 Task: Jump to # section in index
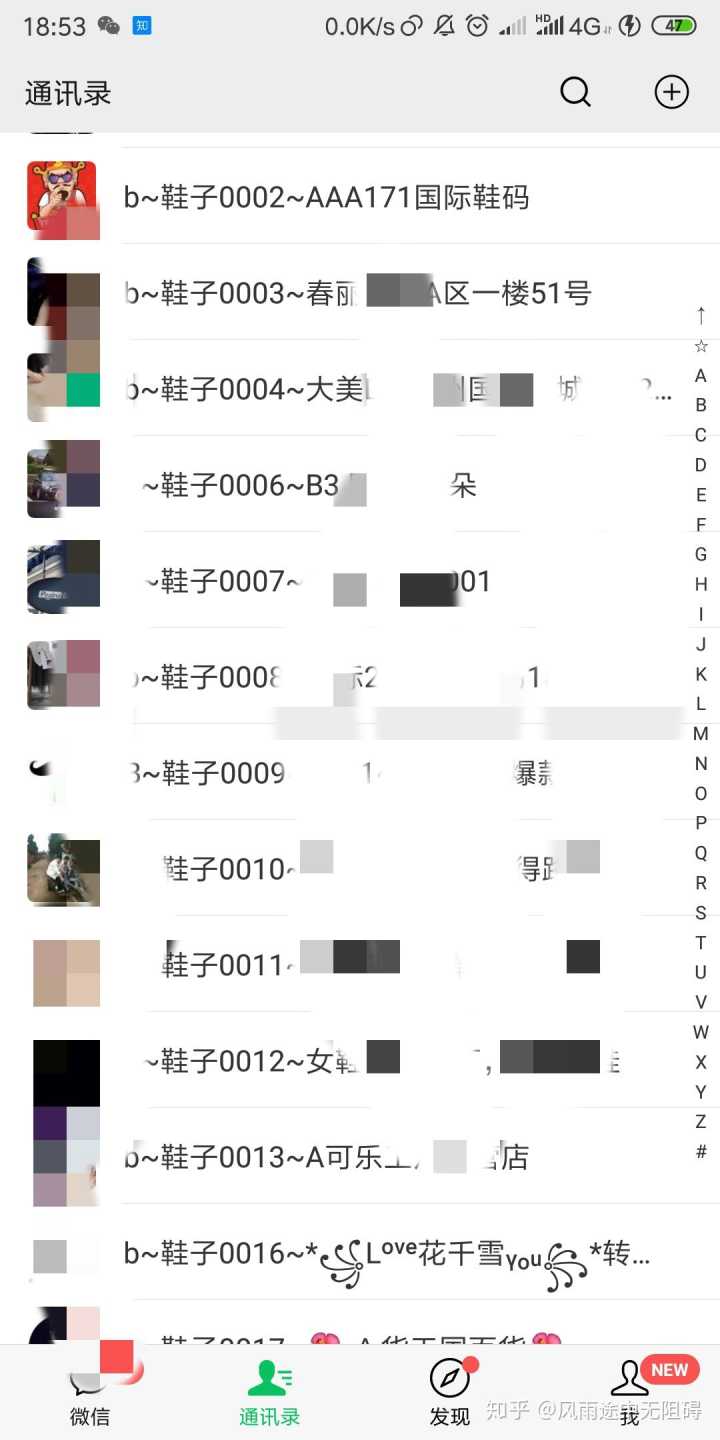pyautogui.click(x=701, y=1152)
